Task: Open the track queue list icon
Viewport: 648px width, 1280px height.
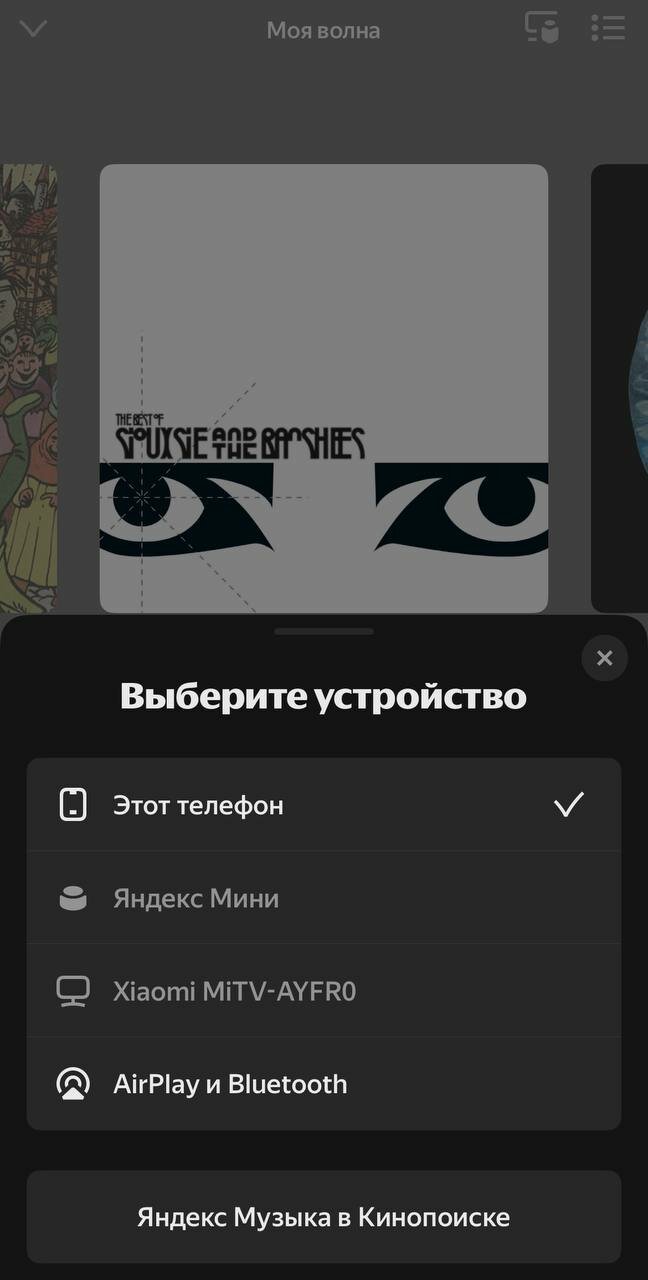Action: pos(608,28)
